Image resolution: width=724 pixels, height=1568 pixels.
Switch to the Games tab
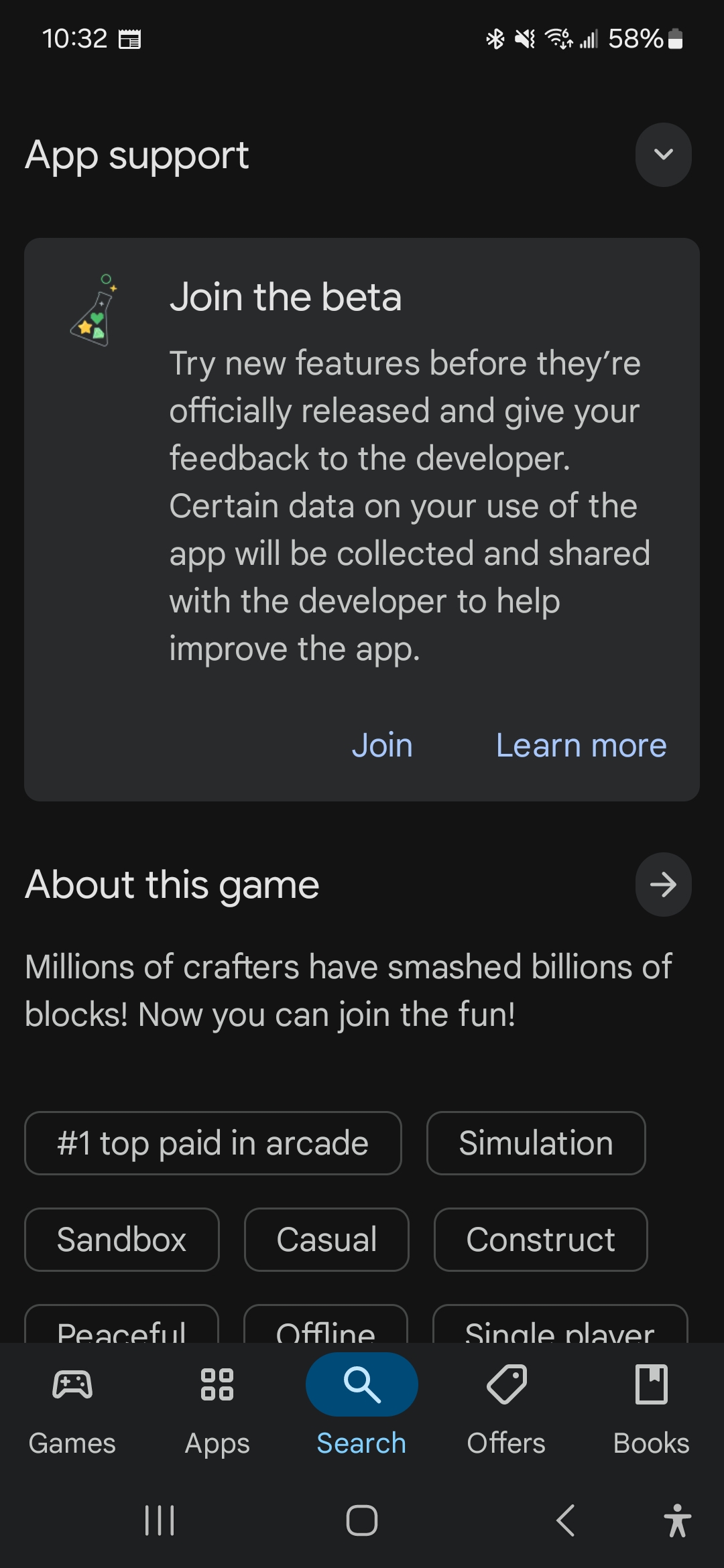72,1406
